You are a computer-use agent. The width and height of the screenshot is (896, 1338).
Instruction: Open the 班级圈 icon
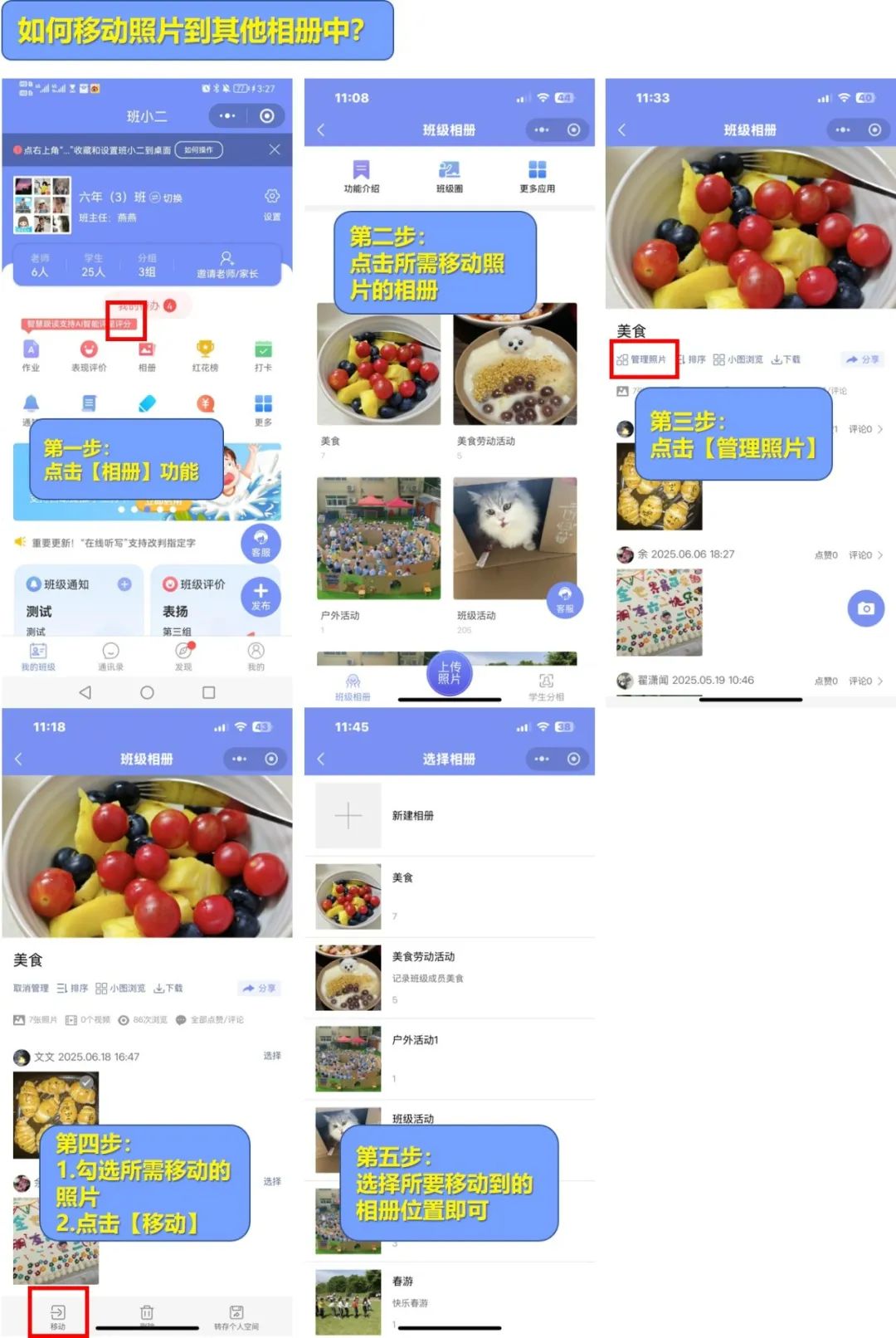(x=448, y=171)
